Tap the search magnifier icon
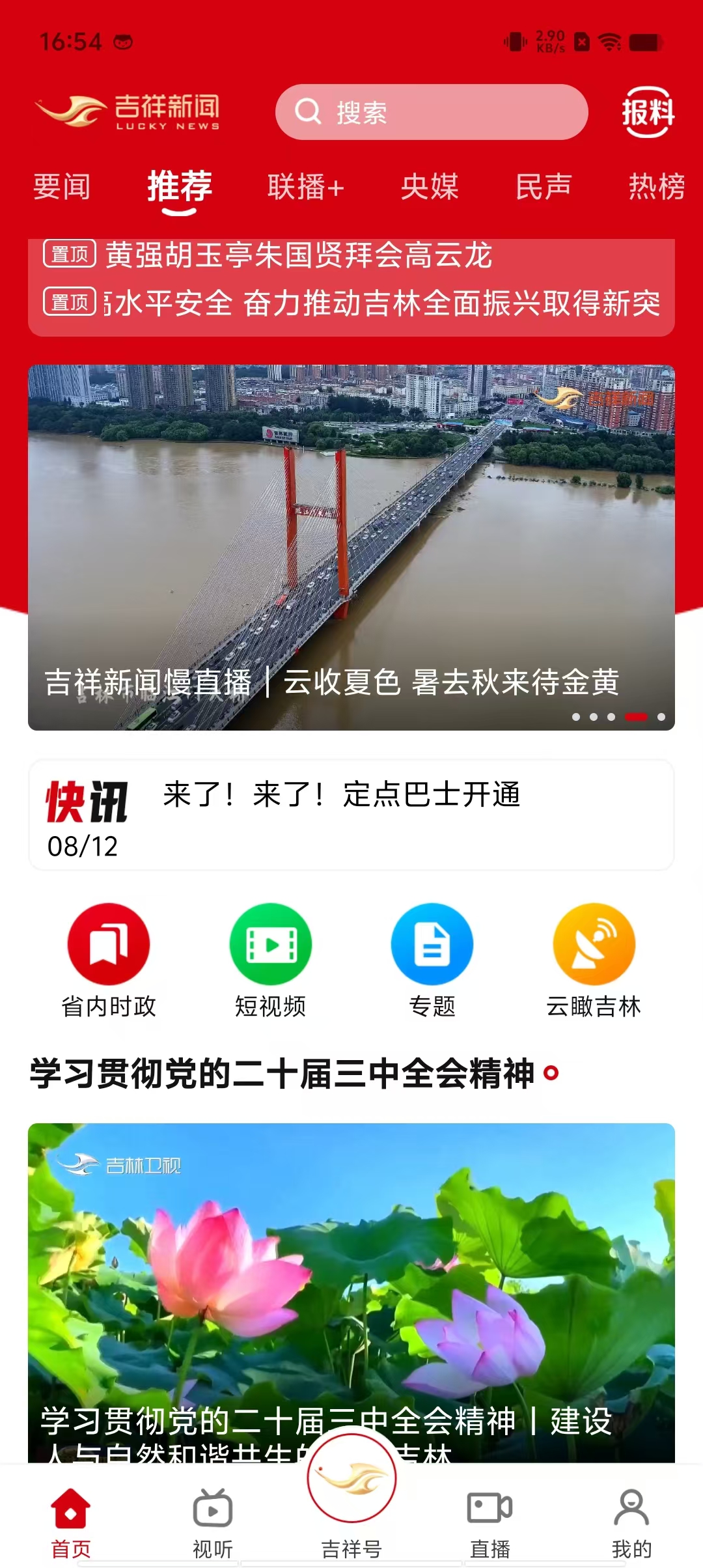The height and width of the screenshot is (1568, 703). pos(307,112)
